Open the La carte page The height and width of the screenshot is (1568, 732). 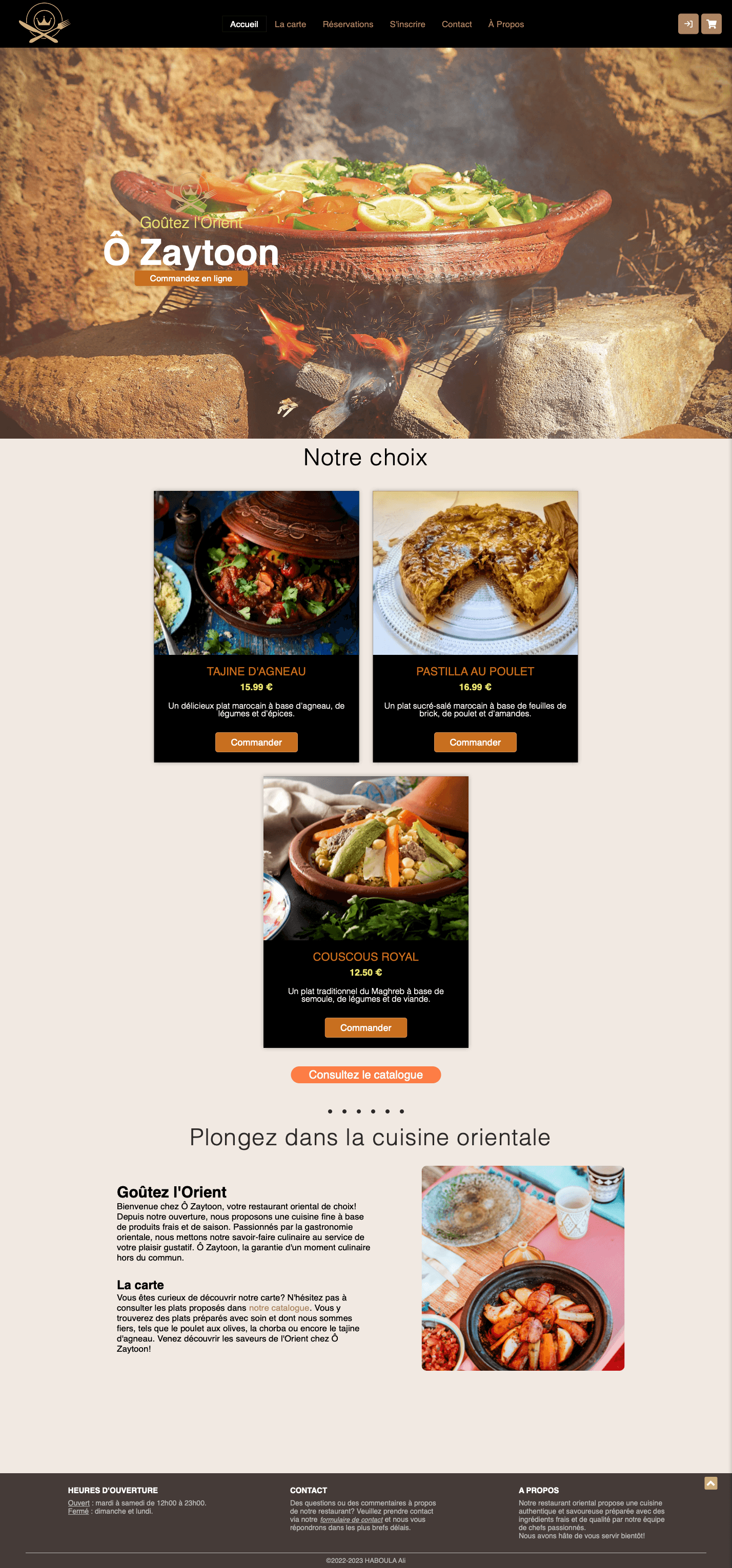click(x=291, y=24)
